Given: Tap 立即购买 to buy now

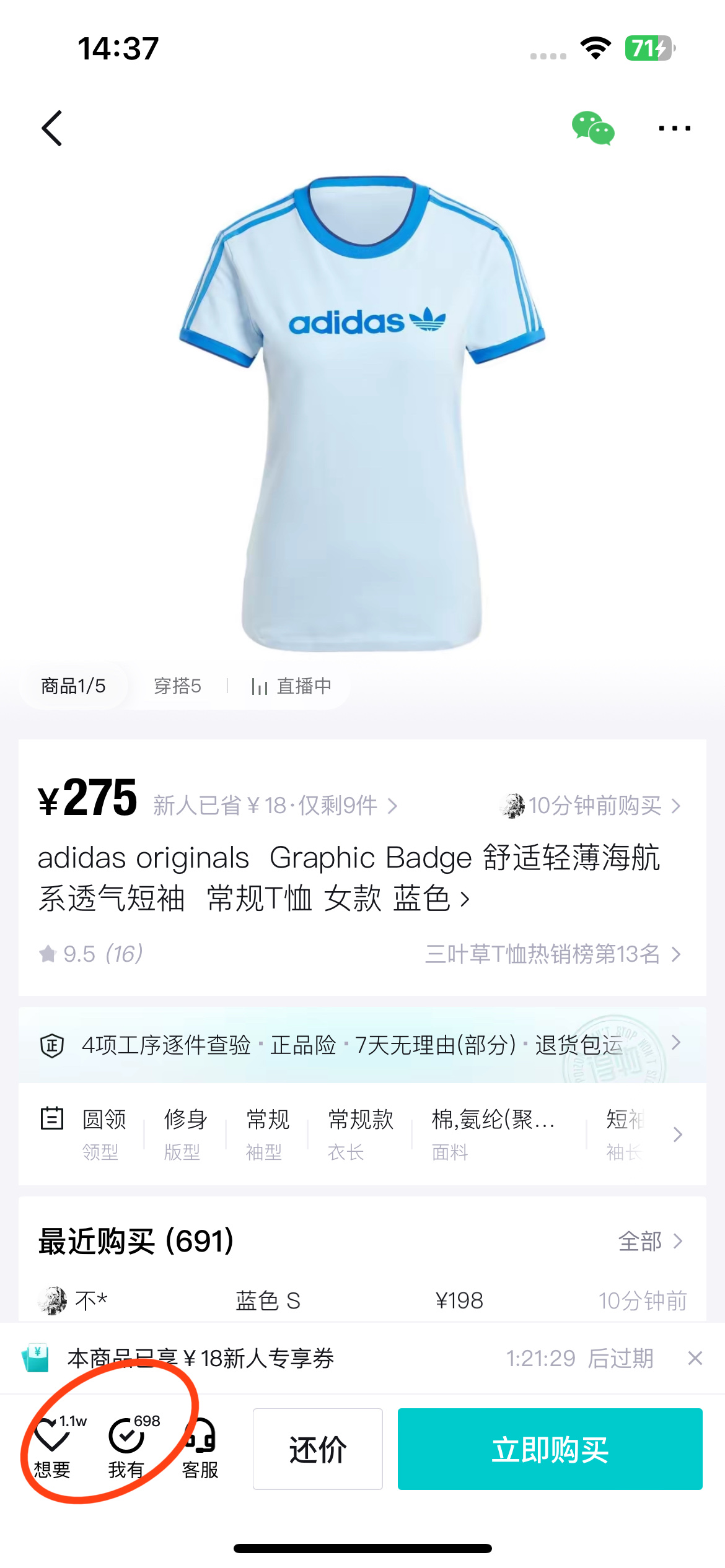Looking at the screenshot, I should (550, 1449).
